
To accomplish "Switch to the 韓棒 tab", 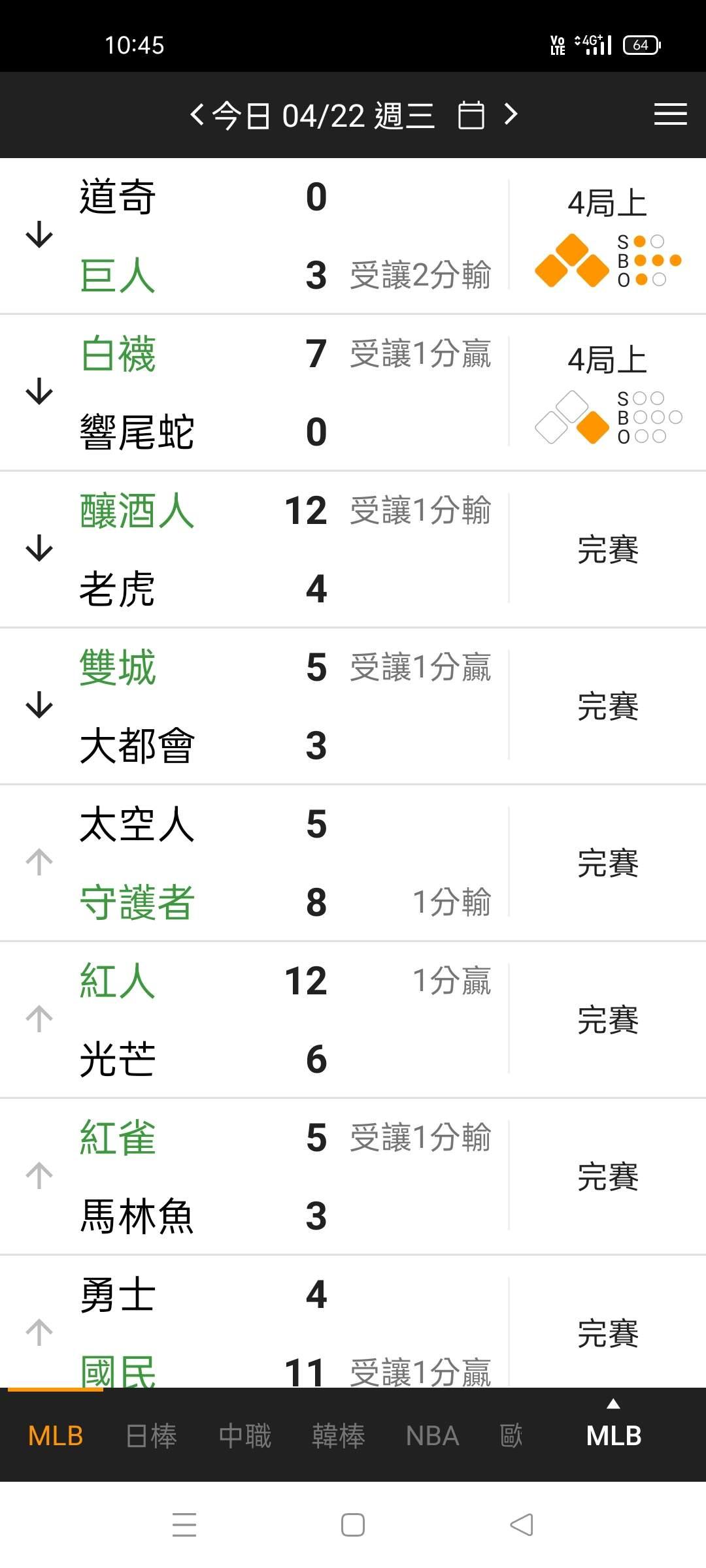I will point(339,1435).
